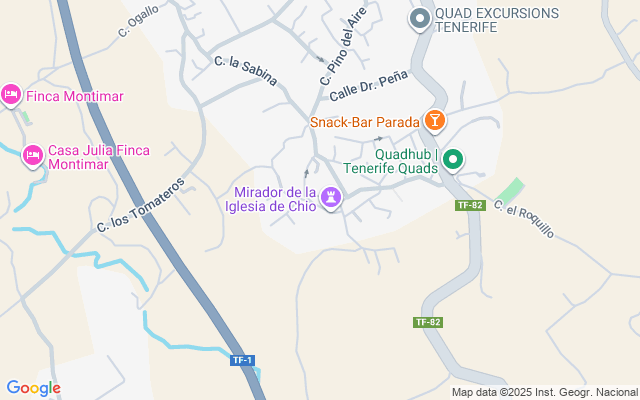Screen dimensions: 640x400
Task: Open the Quadhub Tenerife Quads pin
Action: (452, 159)
